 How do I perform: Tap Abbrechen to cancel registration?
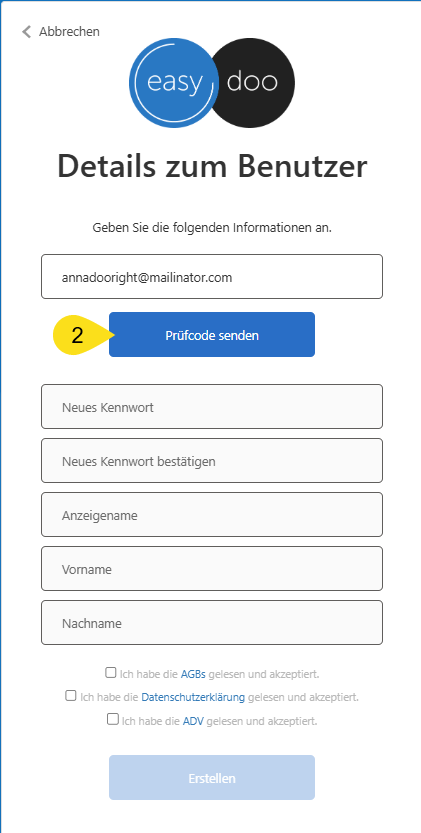tap(61, 32)
